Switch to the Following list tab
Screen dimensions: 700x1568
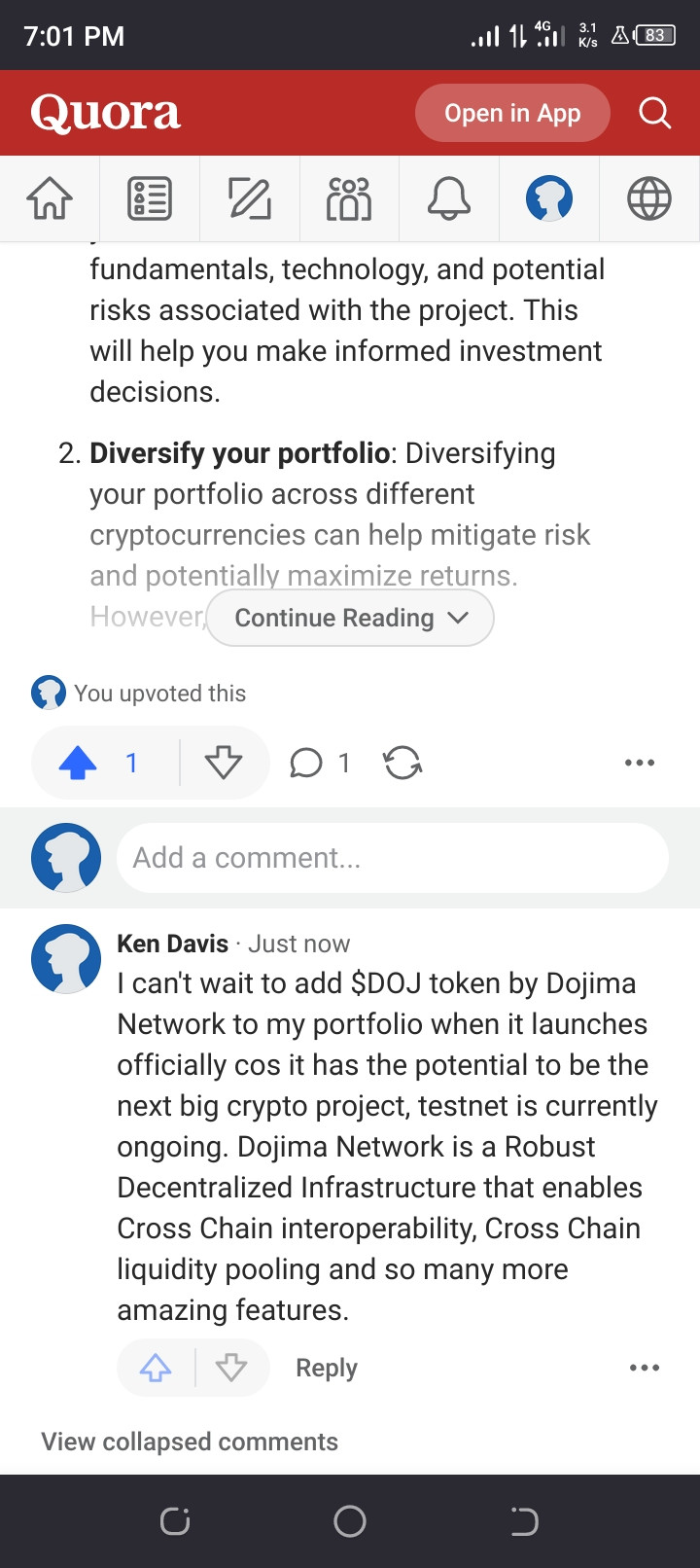pyautogui.click(x=150, y=198)
